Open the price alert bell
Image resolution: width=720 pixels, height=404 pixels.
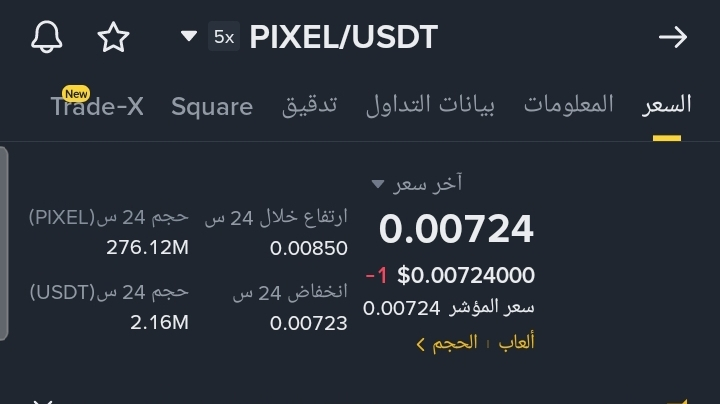(x=46, y=37)
